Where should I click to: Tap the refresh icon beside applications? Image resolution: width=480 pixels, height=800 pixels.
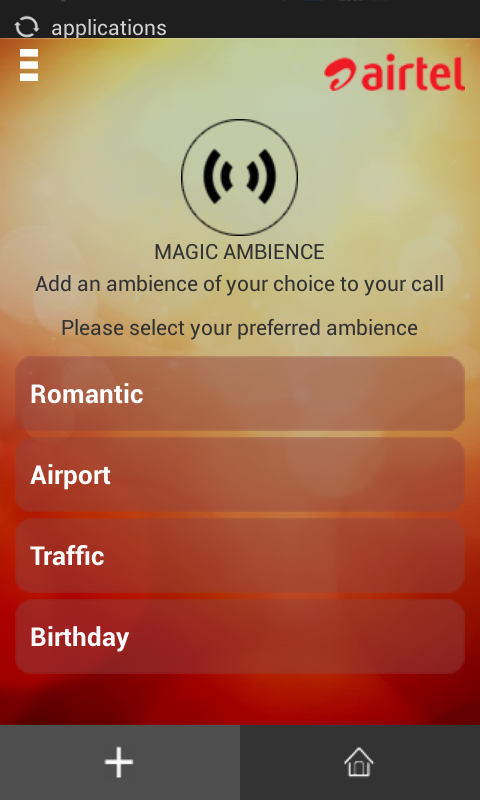coord(27,27)
